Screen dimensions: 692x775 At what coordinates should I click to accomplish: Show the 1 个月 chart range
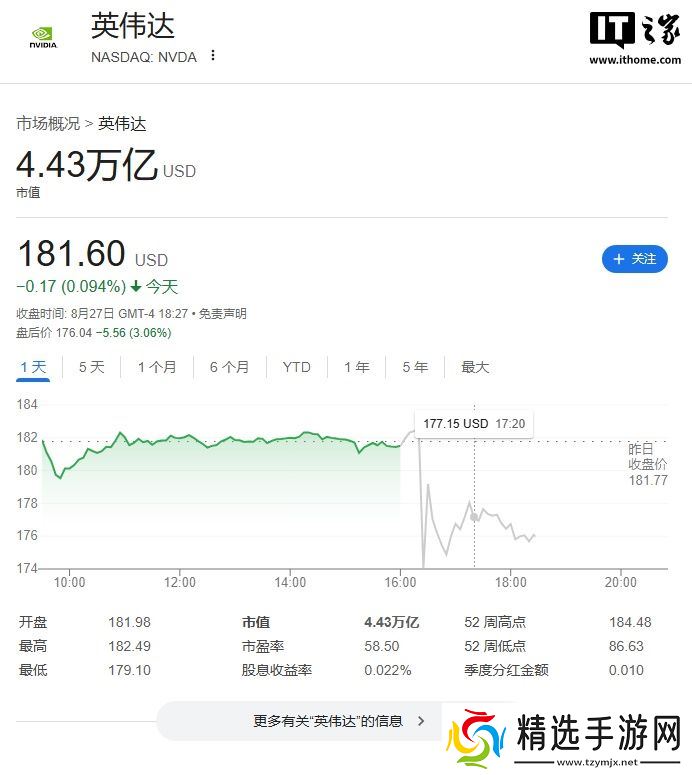coord(157,367)
